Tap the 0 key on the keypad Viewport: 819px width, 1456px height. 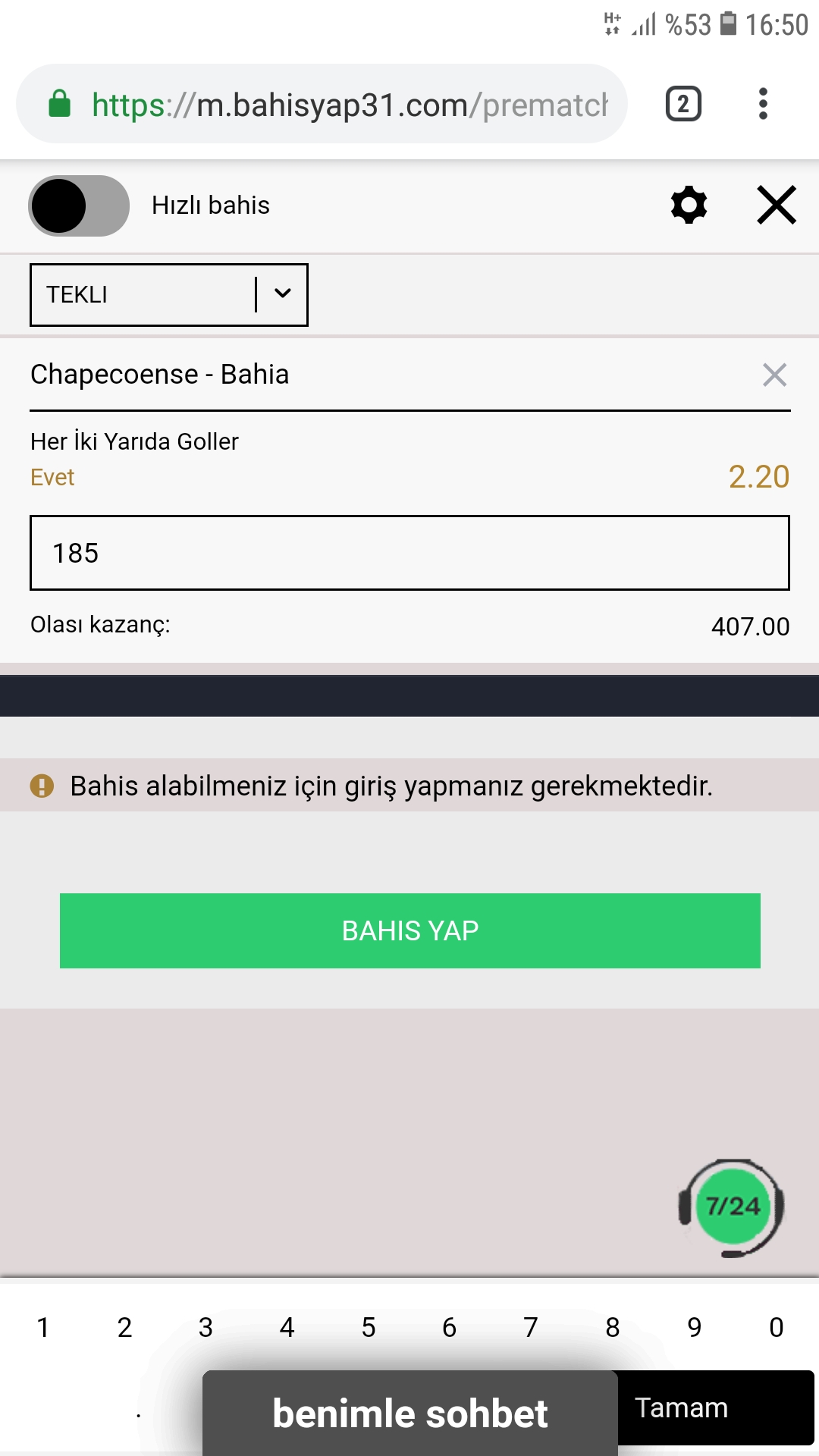(x=776, y=1327)
